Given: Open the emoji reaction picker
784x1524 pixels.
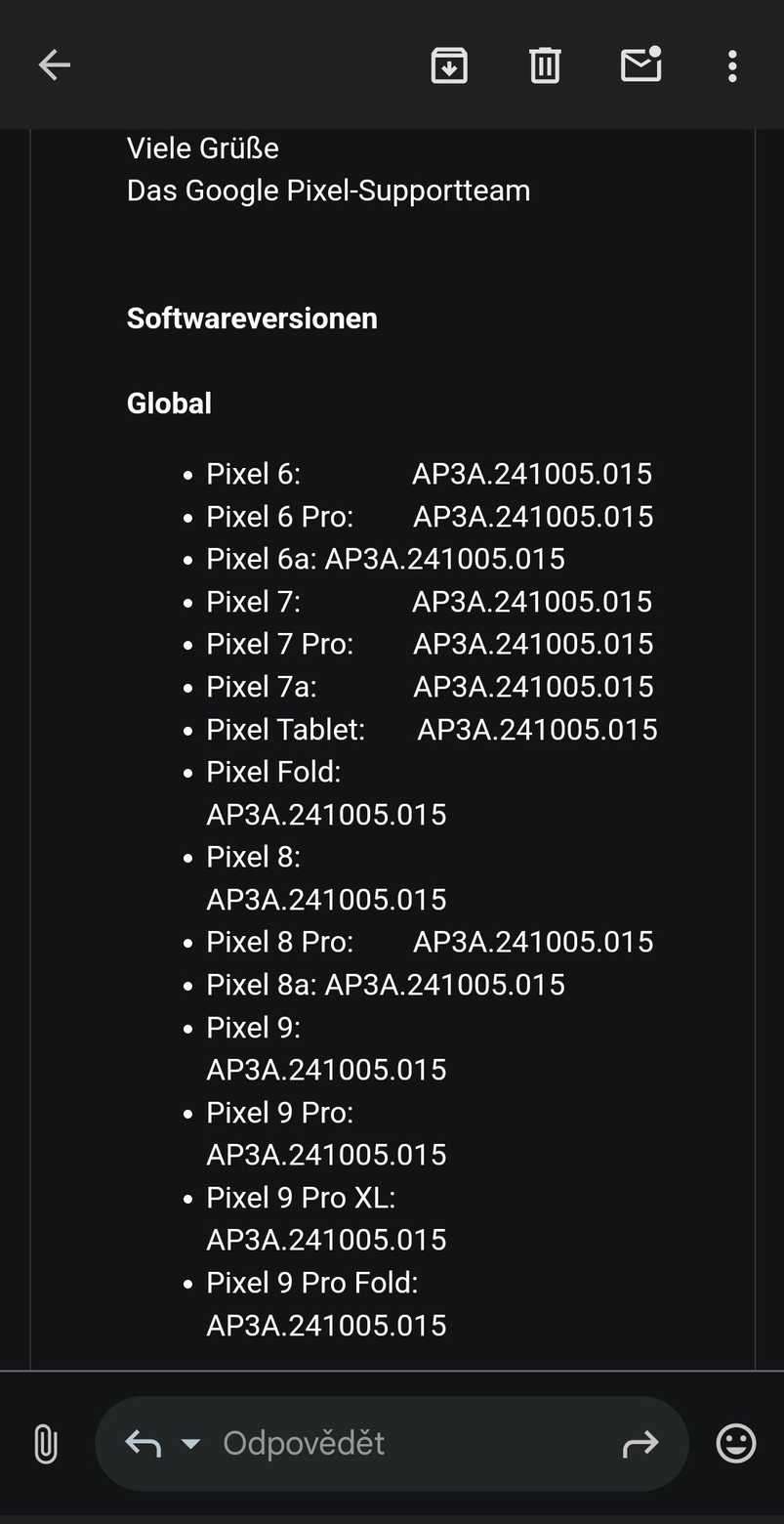Looking at the screenshot, I should click(736, 1442).
